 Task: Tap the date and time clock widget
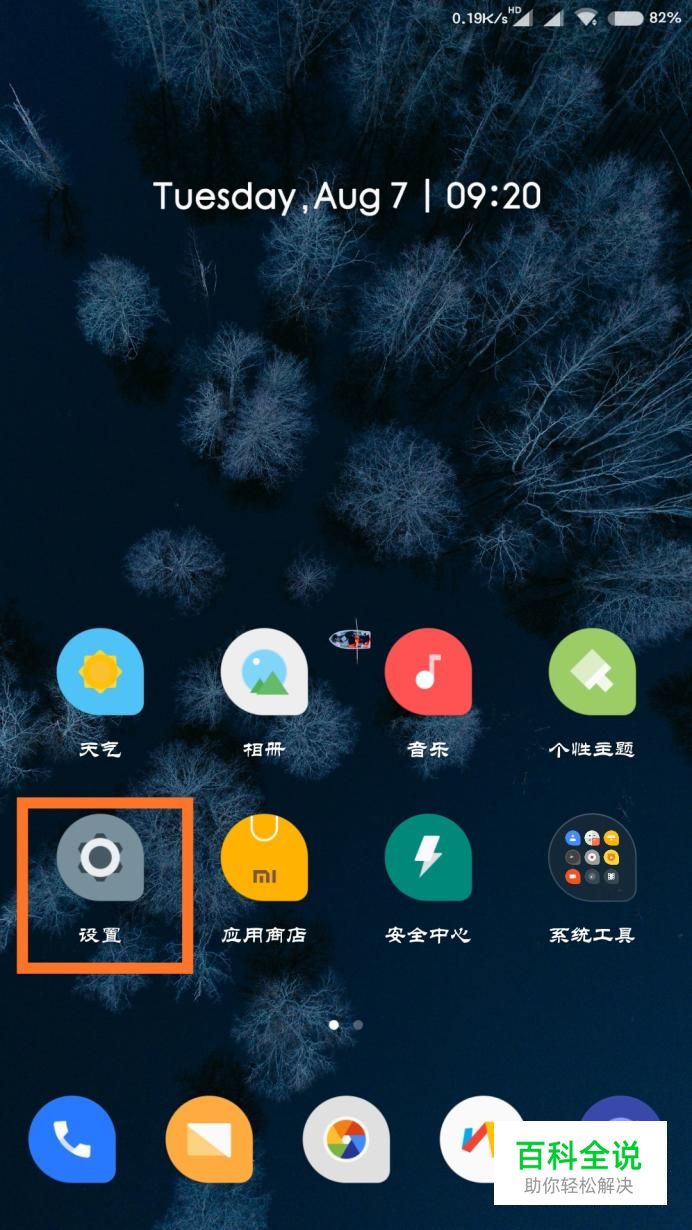pyautogui.click(x=346, y=196)
